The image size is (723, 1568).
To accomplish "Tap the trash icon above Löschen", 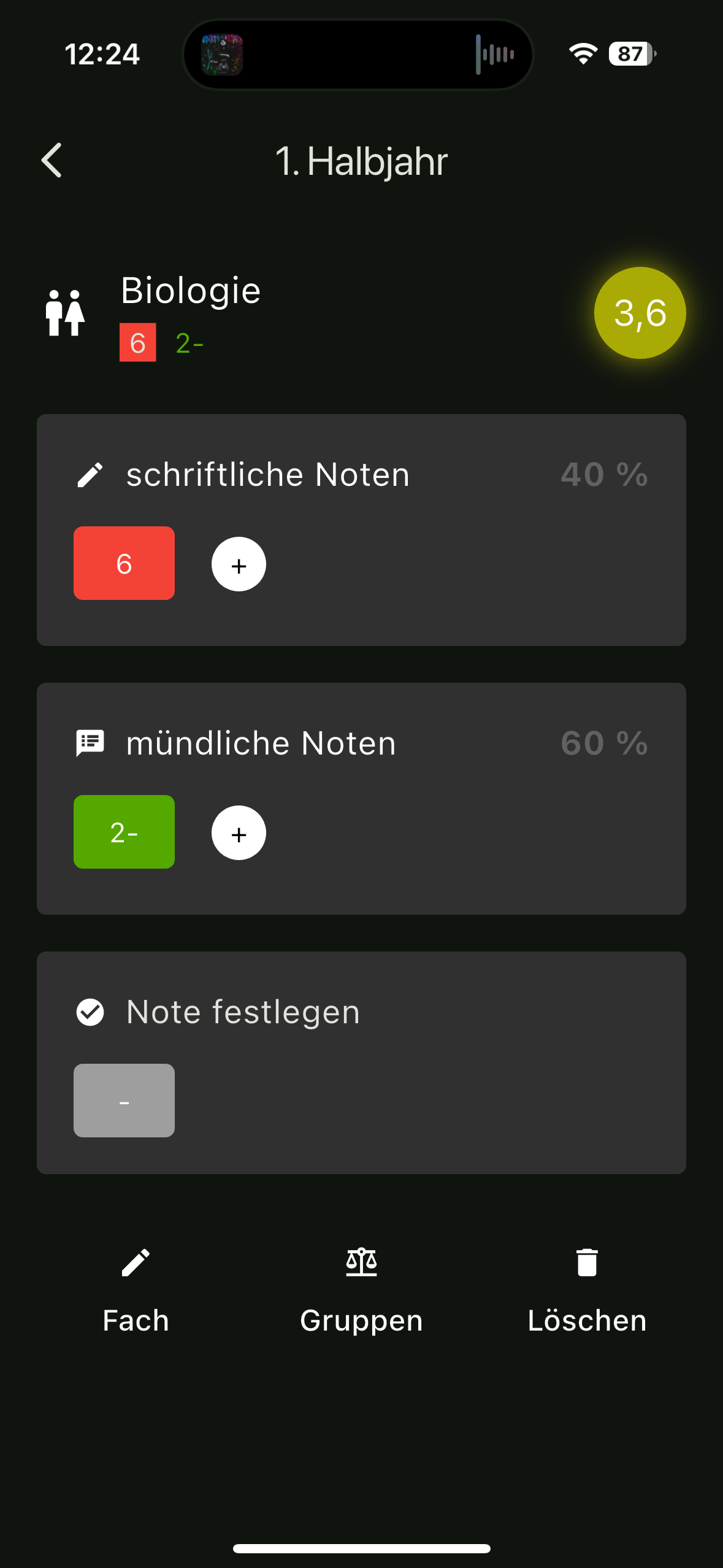I will 586,1262.
